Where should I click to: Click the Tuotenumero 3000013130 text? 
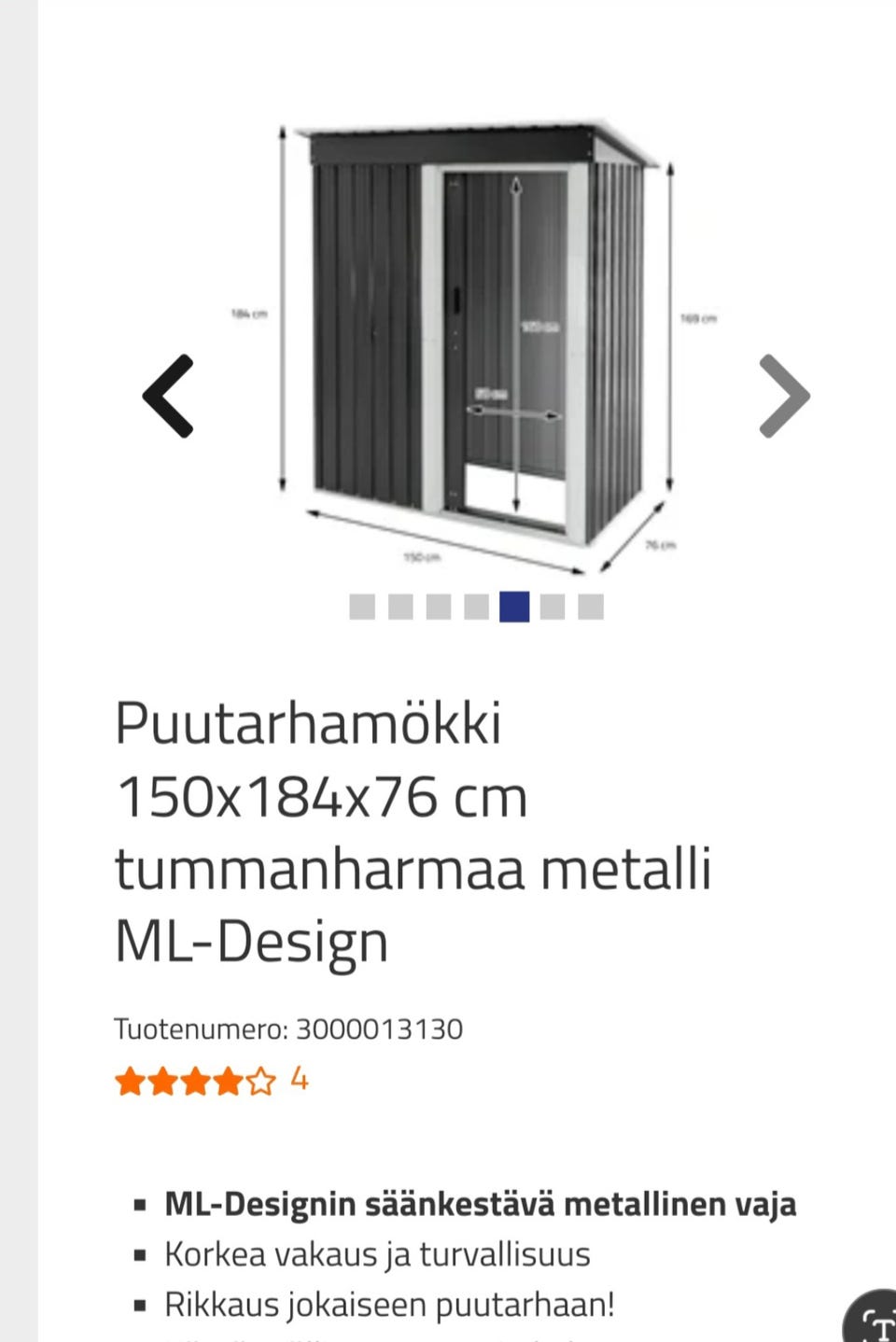click(x=289, y=1030)
